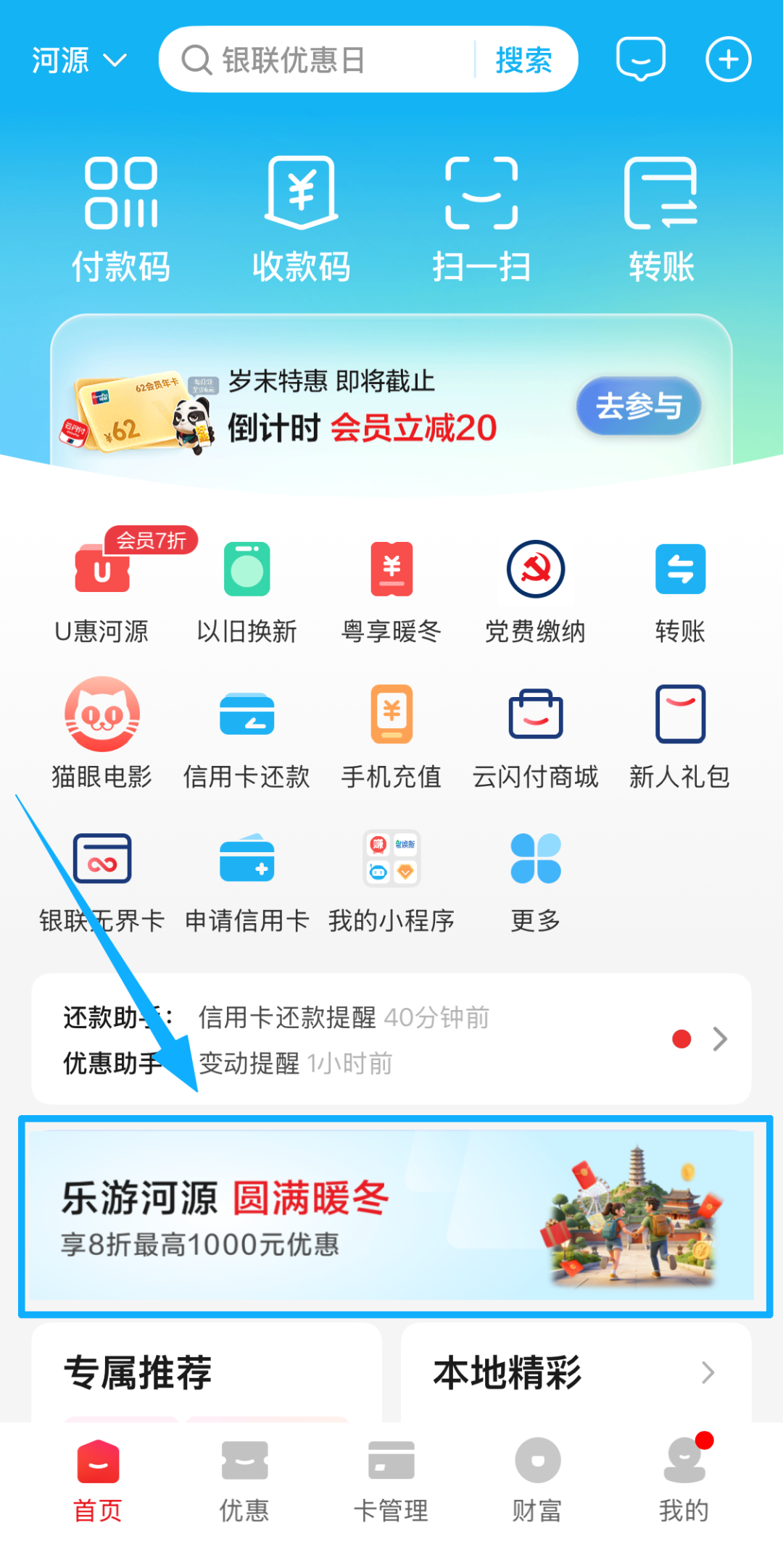The height and width of the screenshot is (1568, 783).
Task: Tap 去参与 on the member discount banner
Action: [639, 406]
